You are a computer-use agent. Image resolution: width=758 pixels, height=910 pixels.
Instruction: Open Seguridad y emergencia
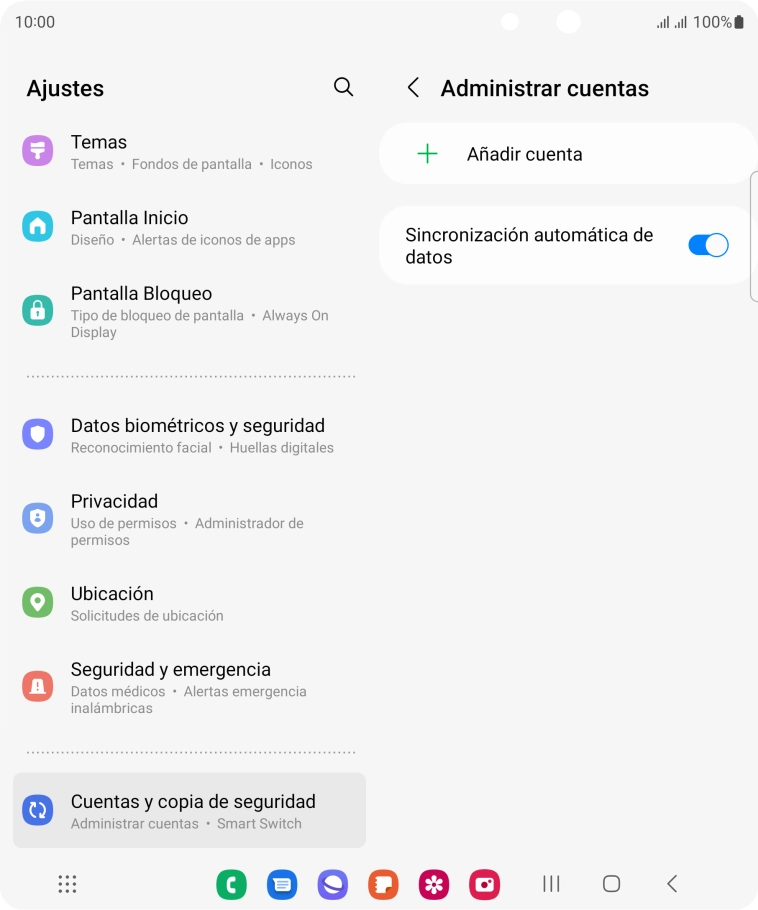190,687
